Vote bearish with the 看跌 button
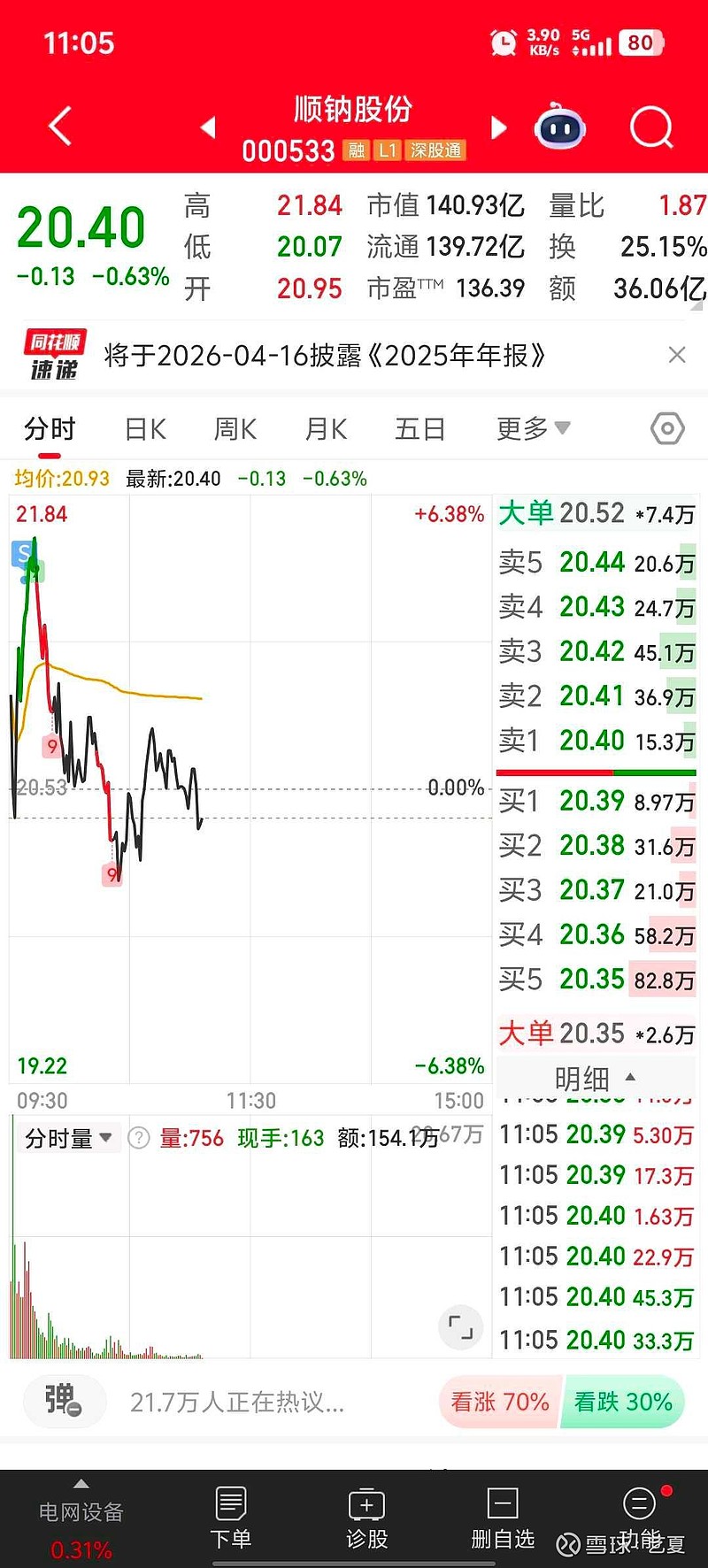Image resolution: width=708 pixels, height=1568 pixels. (622, 1402)
